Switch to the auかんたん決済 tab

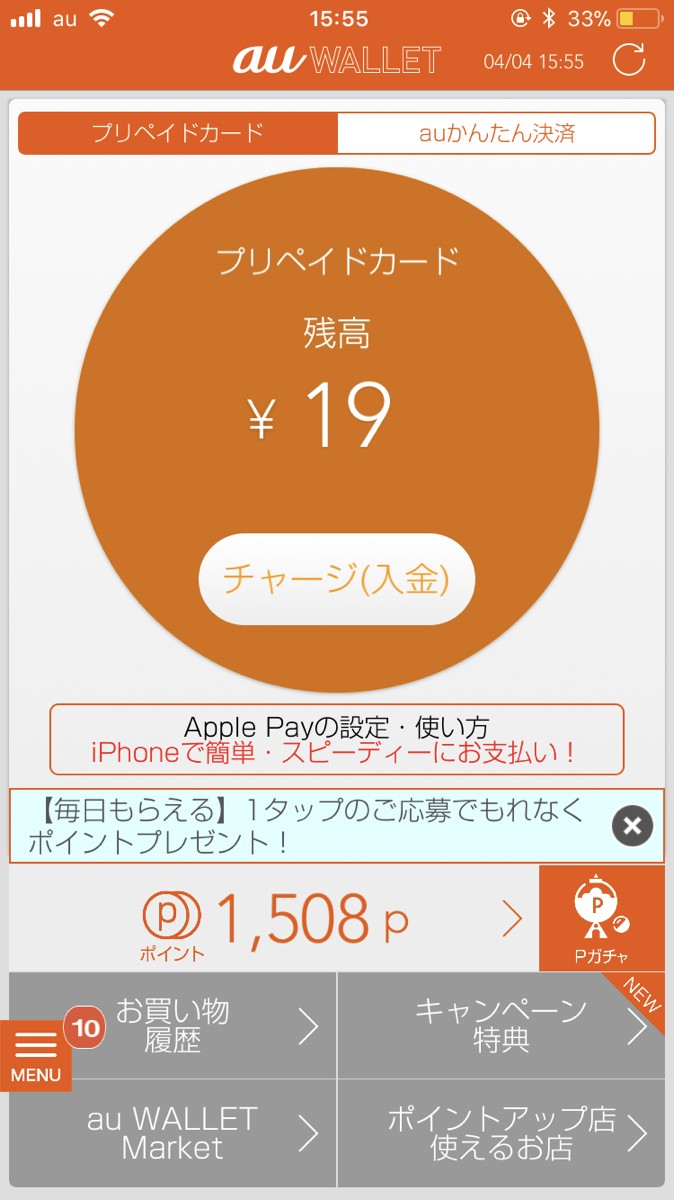(496, 133)
